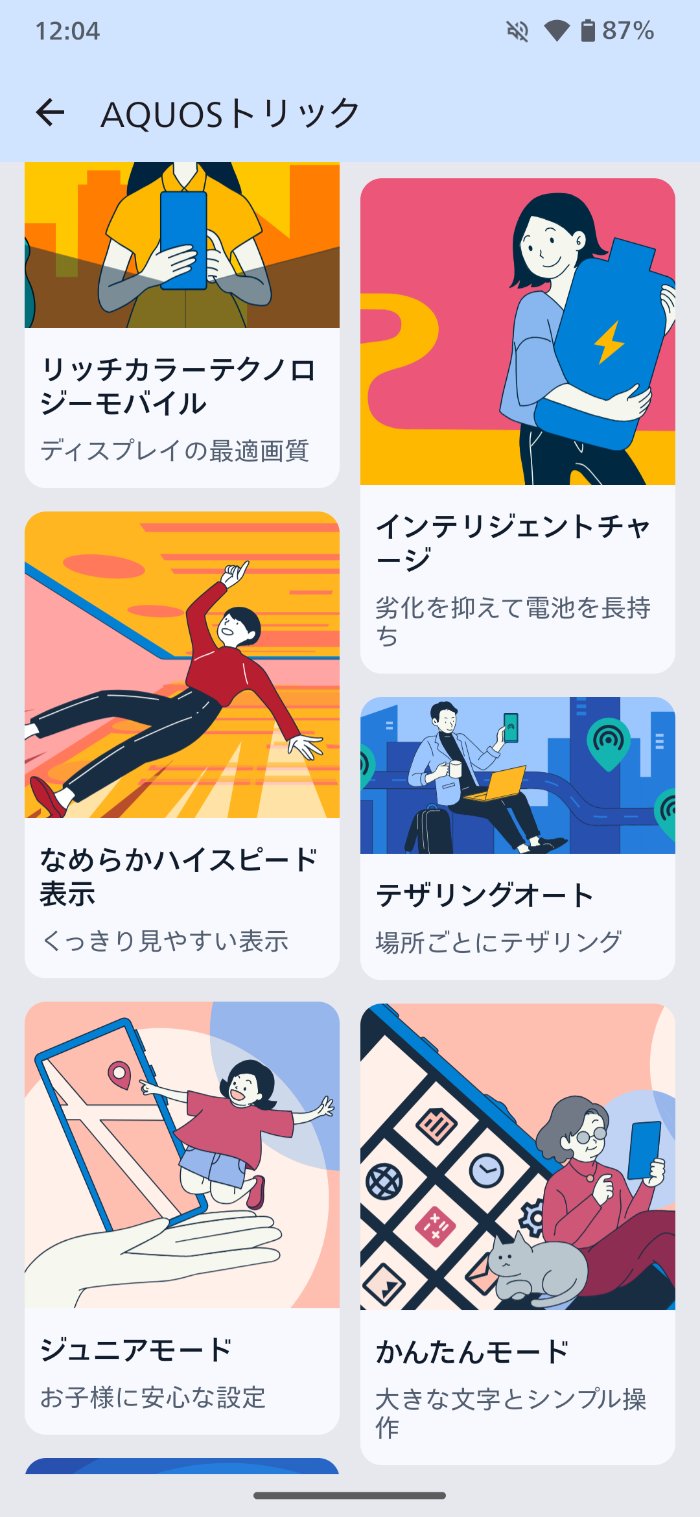This screenshot has width=700, height=1517.
Task: Go back from AQUOSトリック screen
Action: coord(49,113)
